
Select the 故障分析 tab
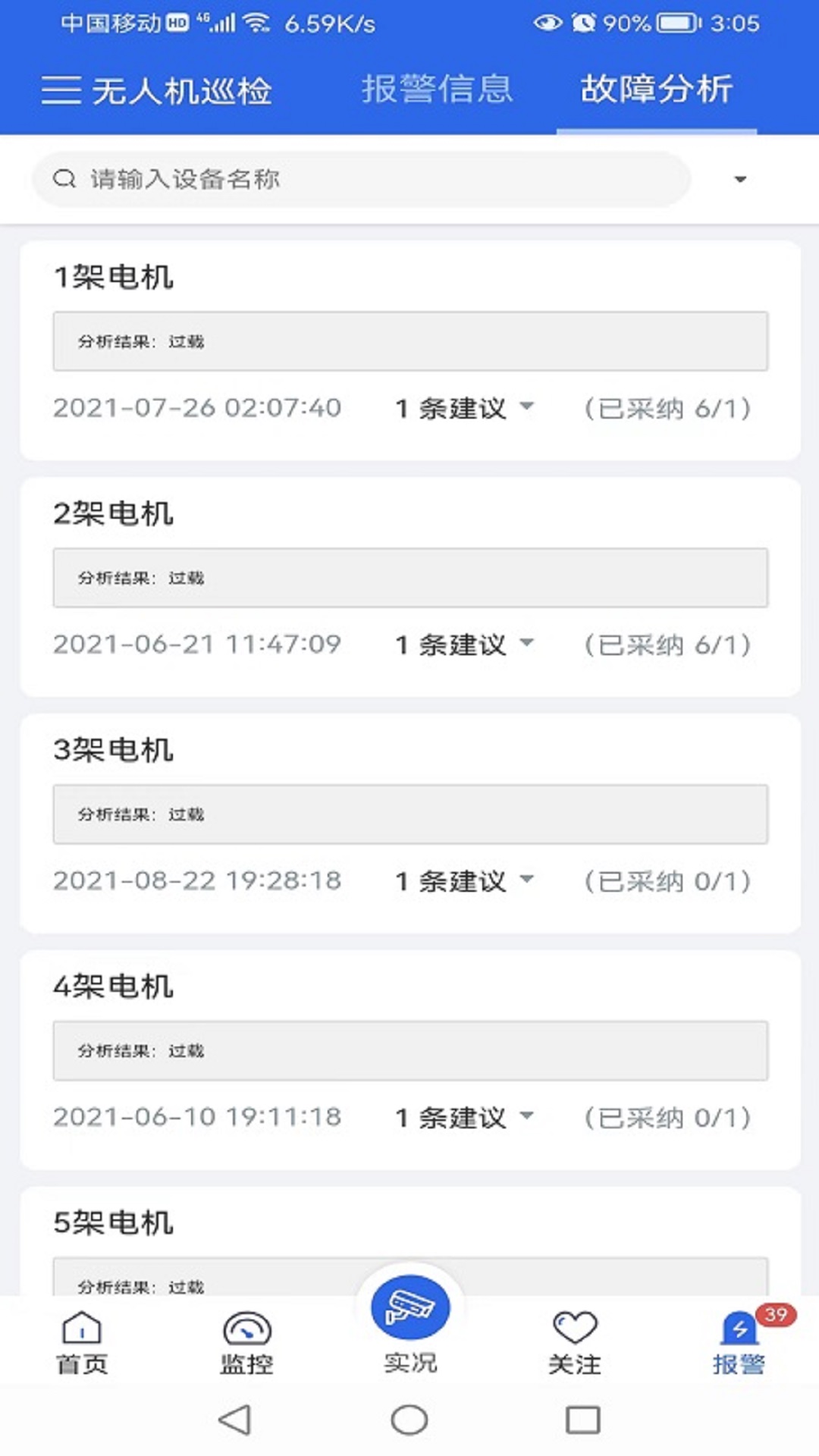pyautogui.click(x=655, y=89)
